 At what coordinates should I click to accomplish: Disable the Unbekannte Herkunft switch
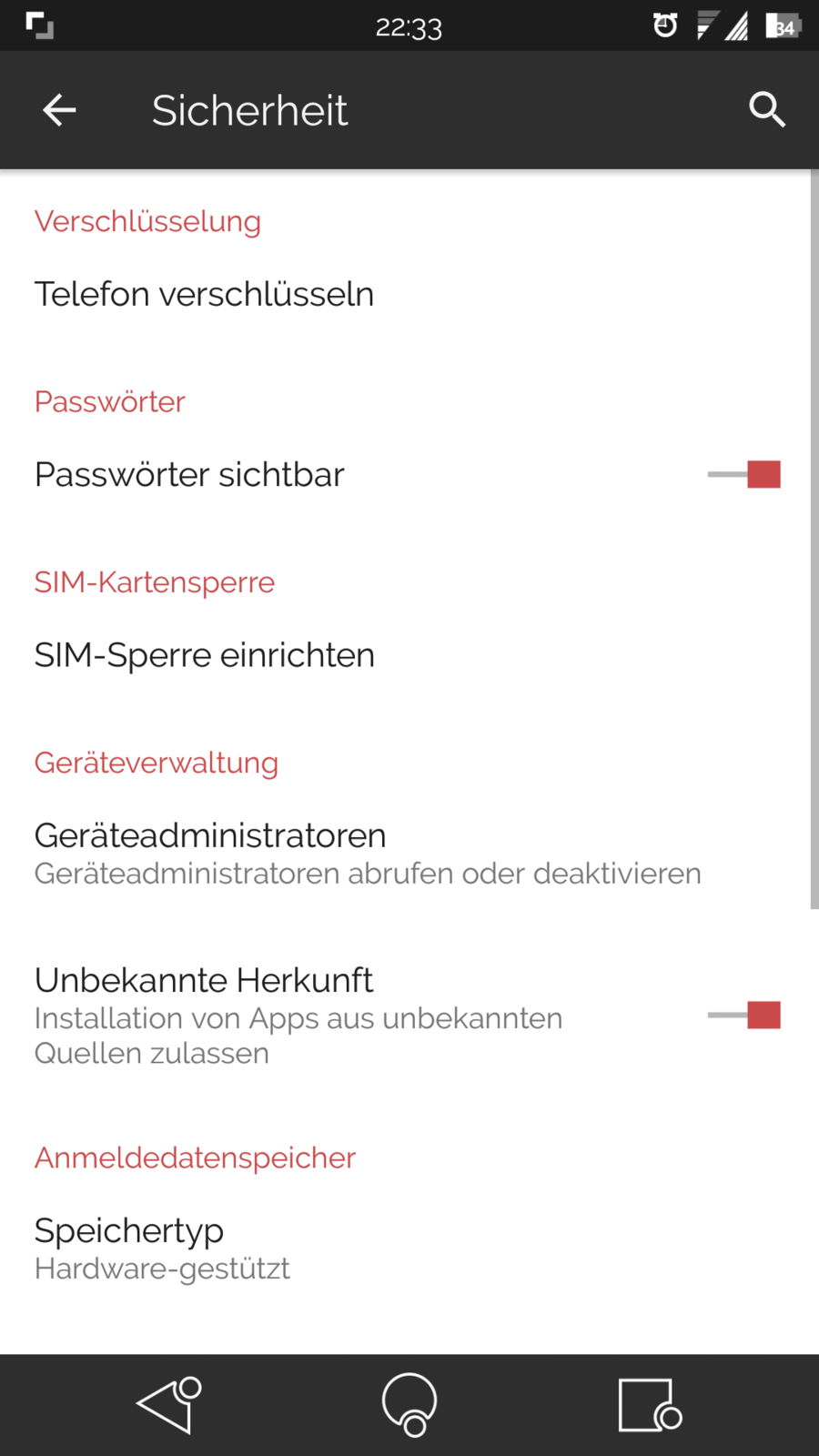tap(744, 1015)
